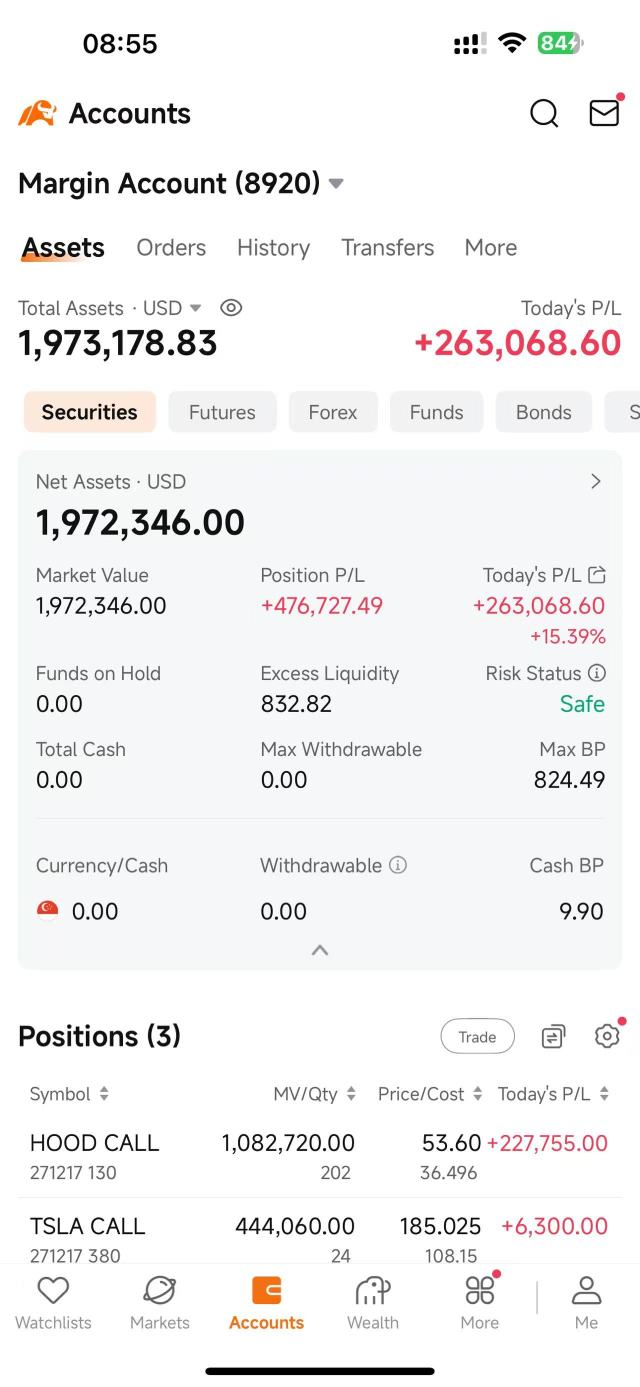Share Today's P/L
The image size is (640, 1387).
coord(597,575)
